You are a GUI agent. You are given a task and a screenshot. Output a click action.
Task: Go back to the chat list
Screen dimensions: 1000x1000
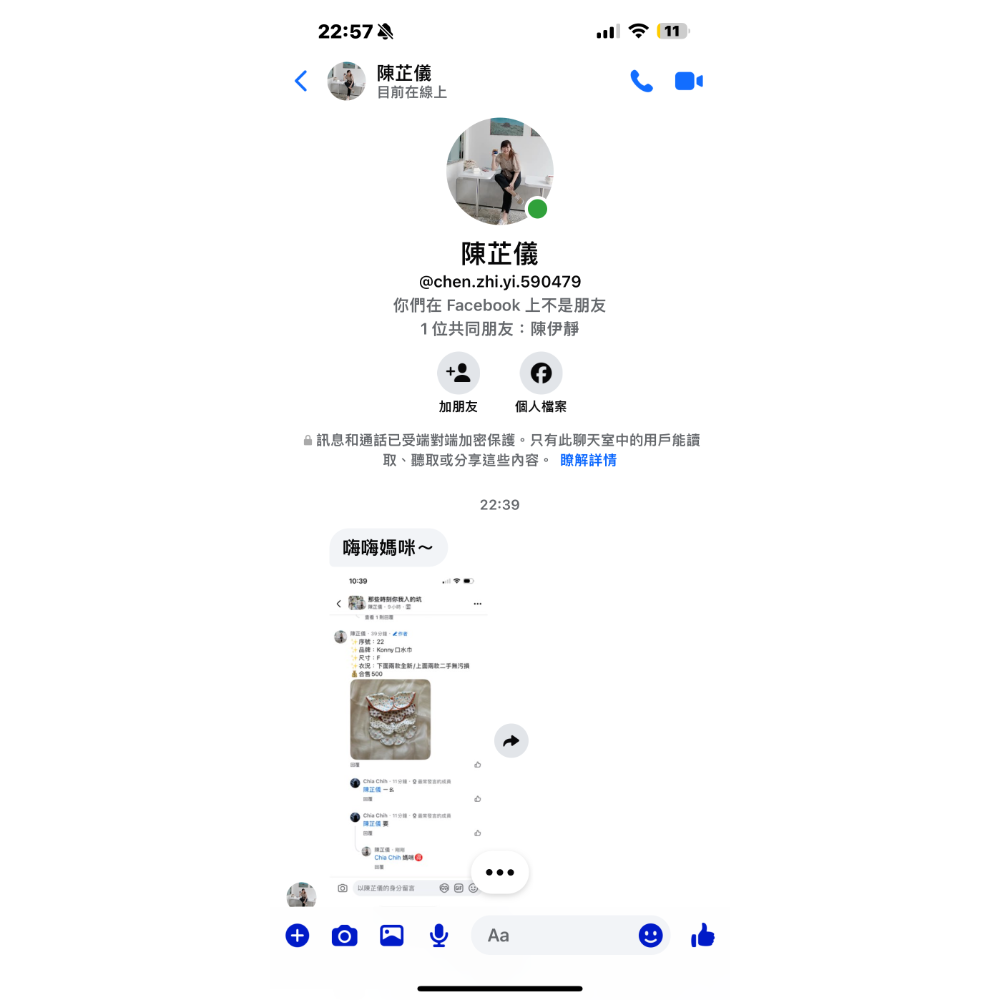[x=301, y=82]
